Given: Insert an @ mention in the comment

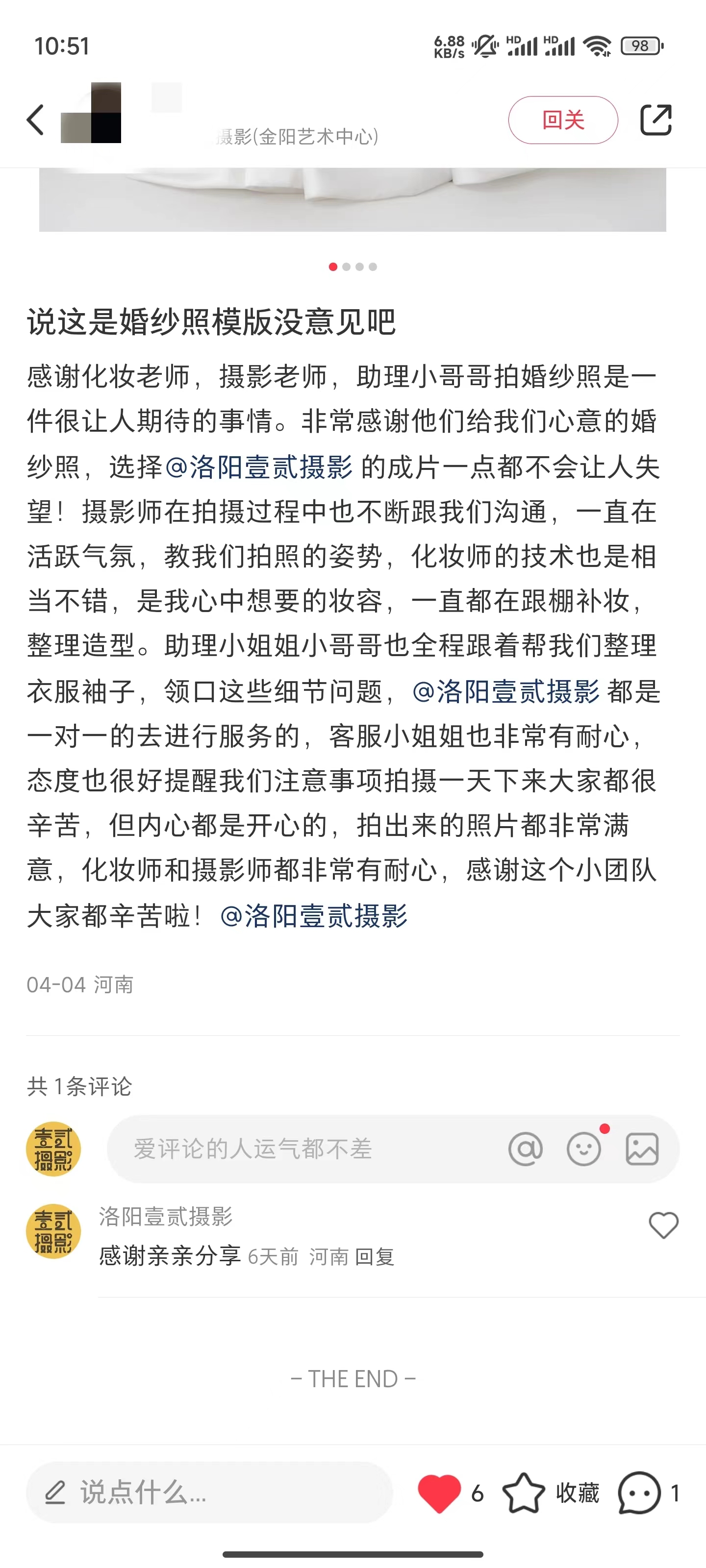Looking at the screenshot, I should point(525,1149).
